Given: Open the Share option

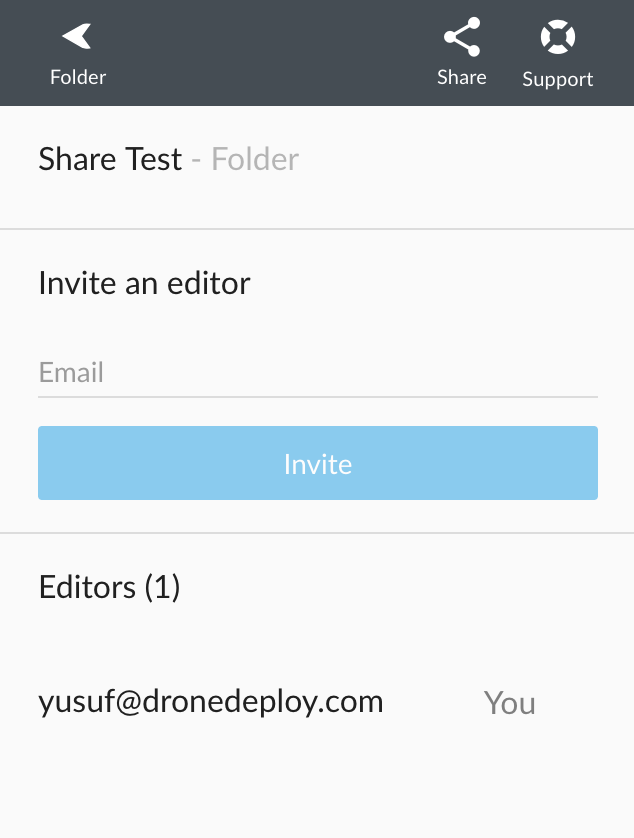Looking at the screenshot, I should click(x=461, y=53).
